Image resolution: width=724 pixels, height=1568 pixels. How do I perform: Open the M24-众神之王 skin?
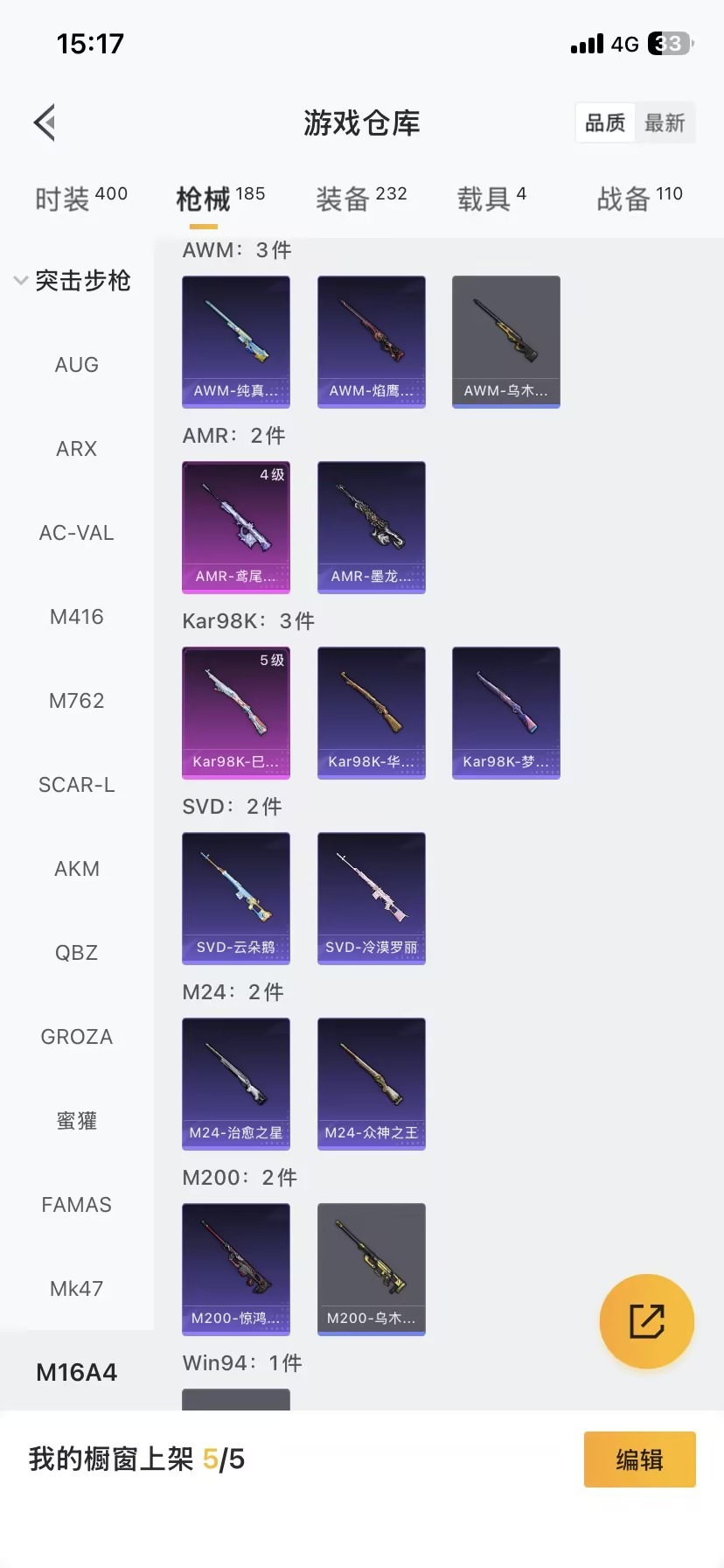click(x=371, y=1083)
